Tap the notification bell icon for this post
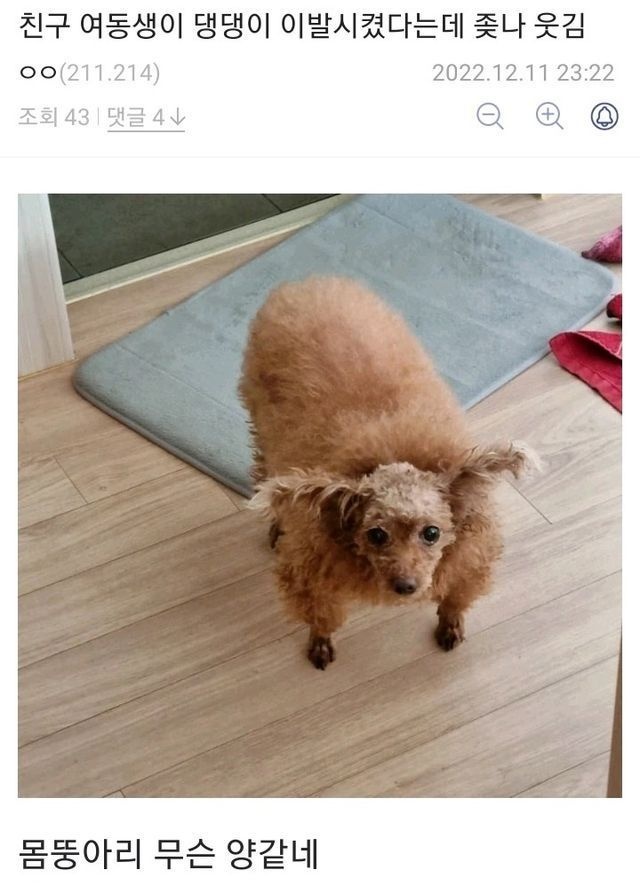This screenshot has height=890, width=640. (x=605, y=117)
